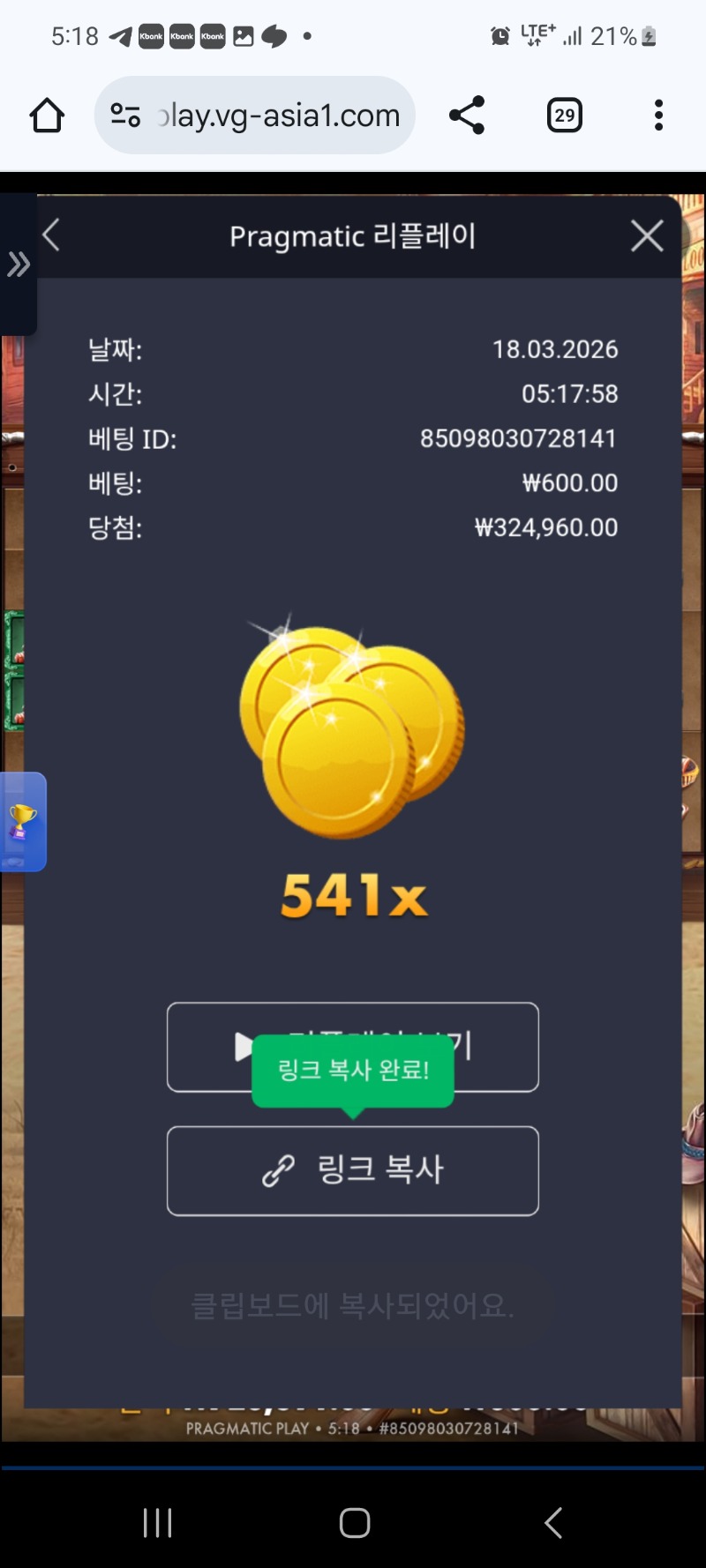Expand the side panel double arrow
This screenshot has height=1568, width=706.
click(x=19, y=264)
